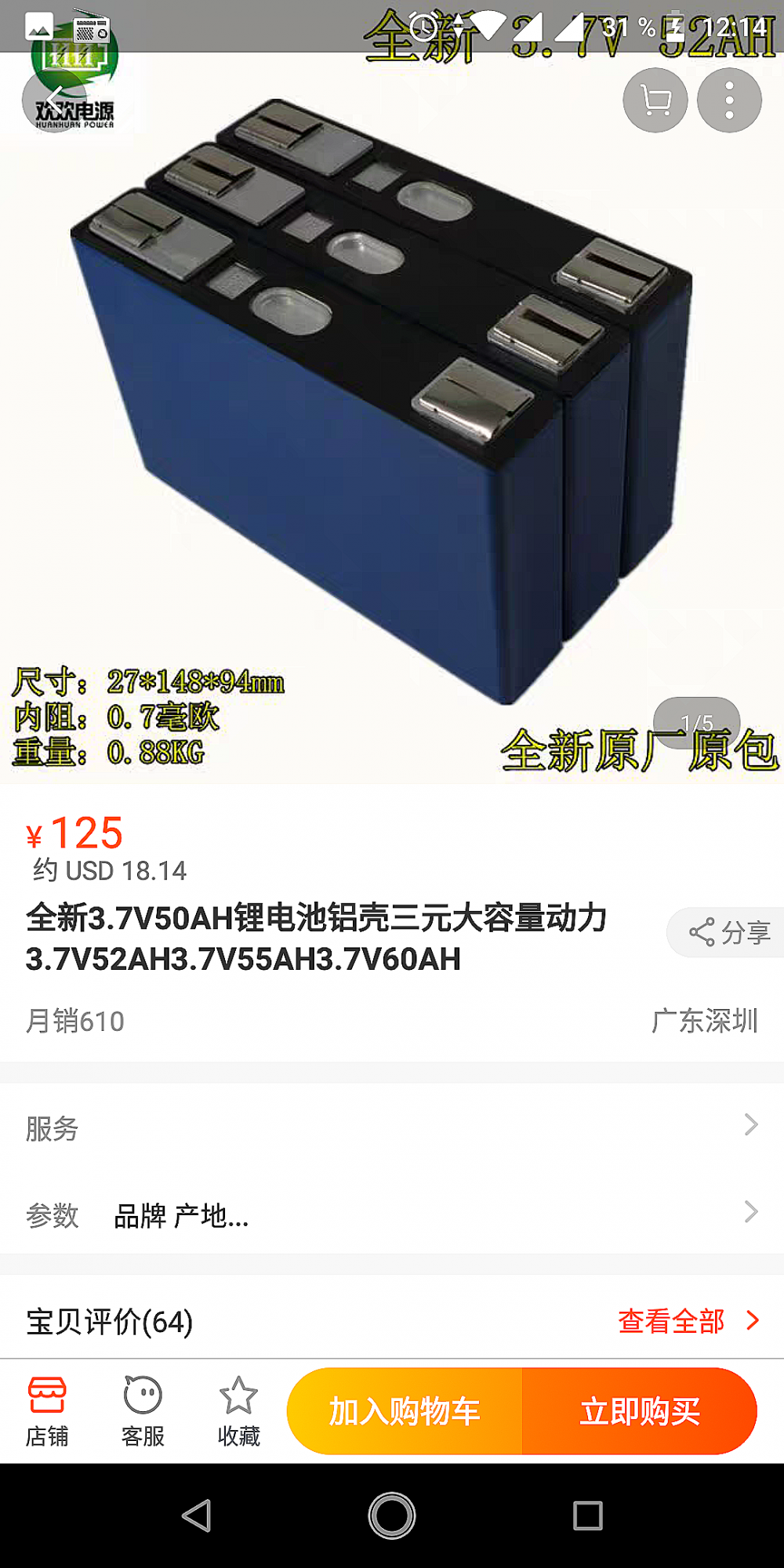This screenshot has height=1568, width=784.
Task: Tap the system home button
Action: [392, 1515]
